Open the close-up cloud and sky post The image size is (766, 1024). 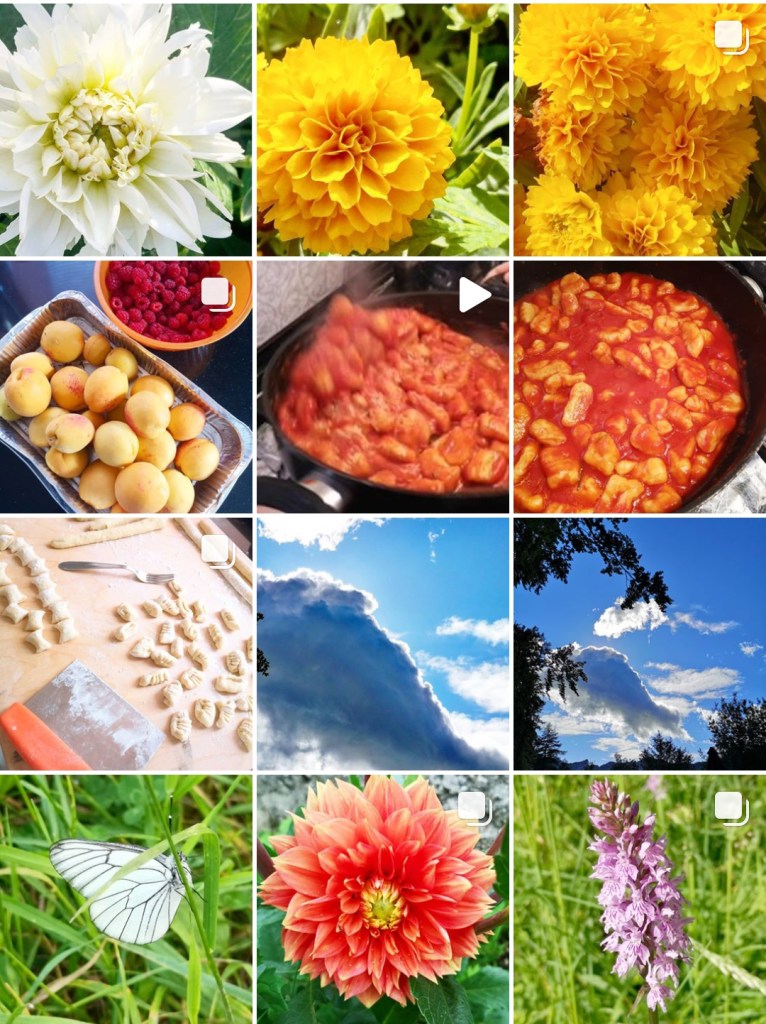382,643
